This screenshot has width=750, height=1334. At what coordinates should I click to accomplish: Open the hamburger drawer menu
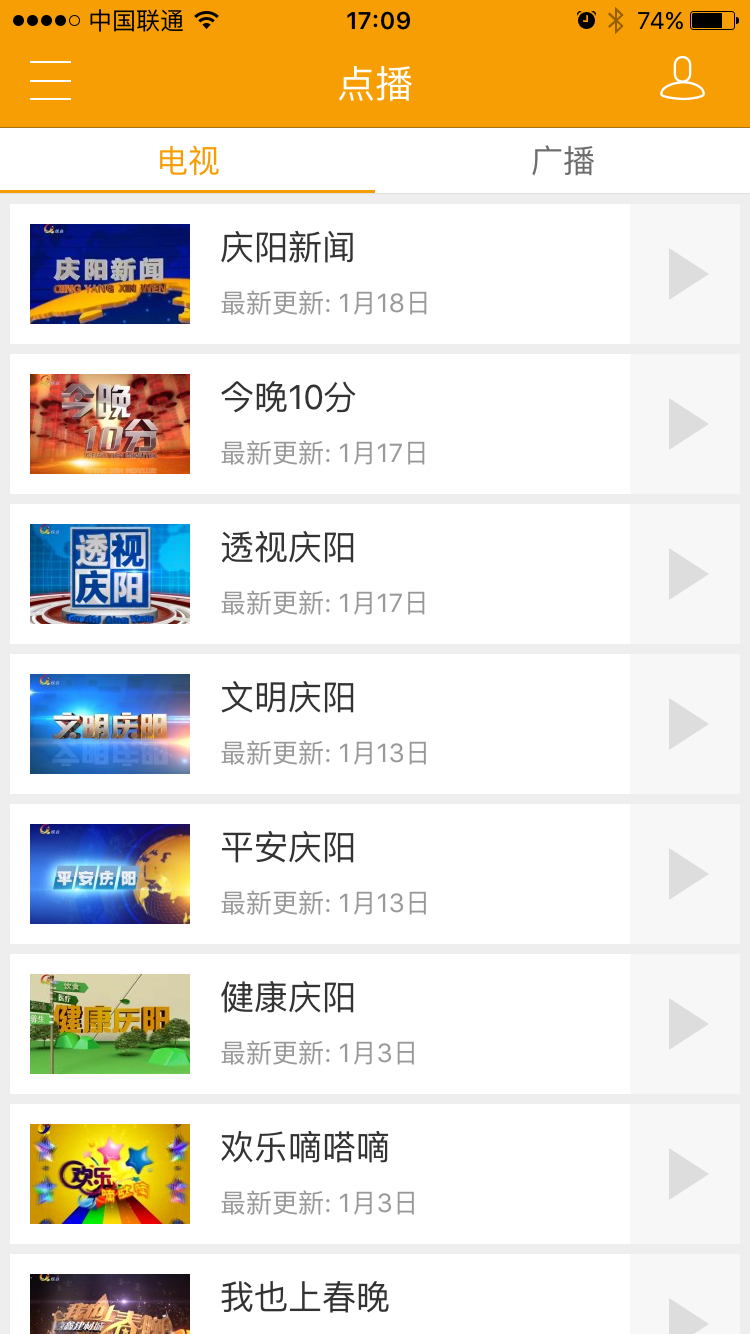pyautogui.click(x=50, y=81)
